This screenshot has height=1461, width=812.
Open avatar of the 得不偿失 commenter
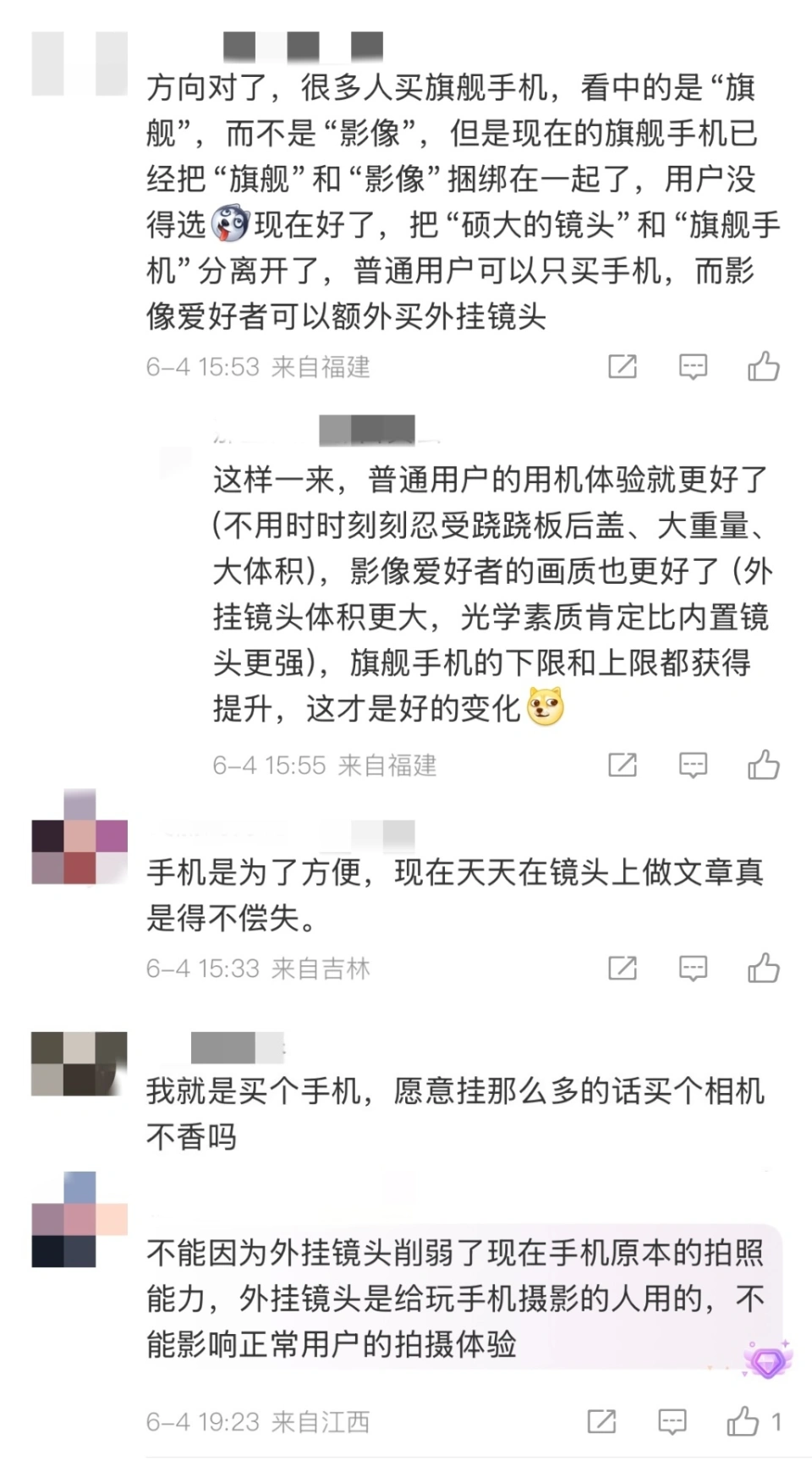[x=79, y=837]
